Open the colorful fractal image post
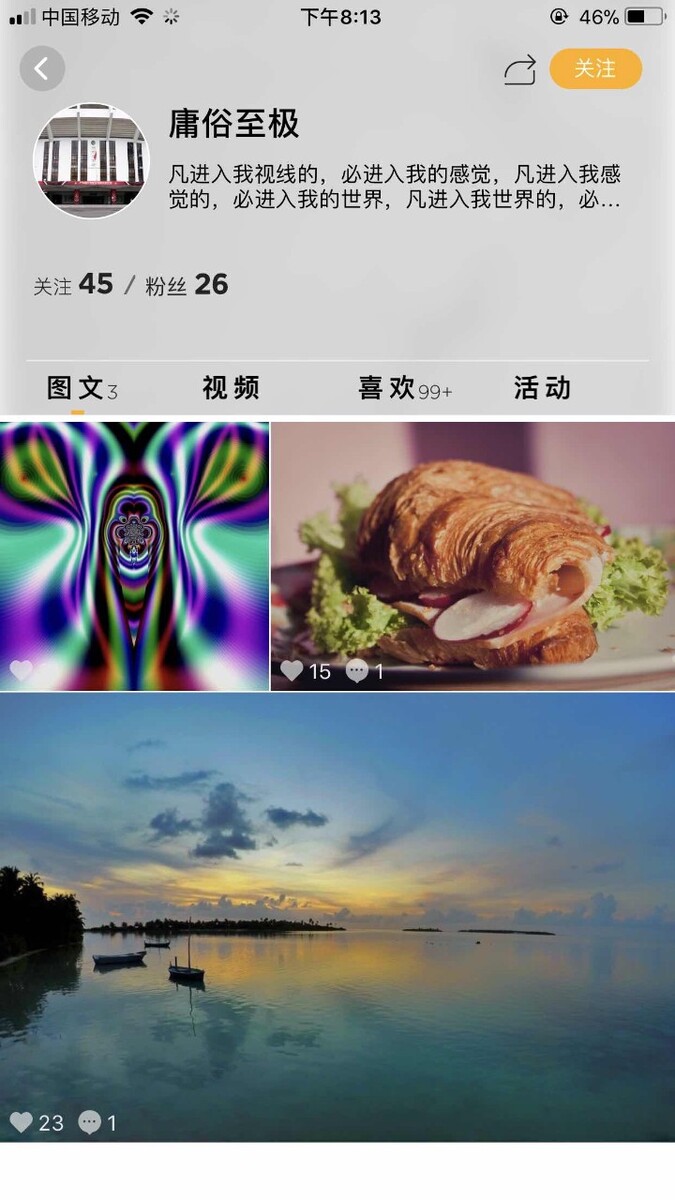The image size is (675, 1200). pyautogui.click(x=134, y=555)
